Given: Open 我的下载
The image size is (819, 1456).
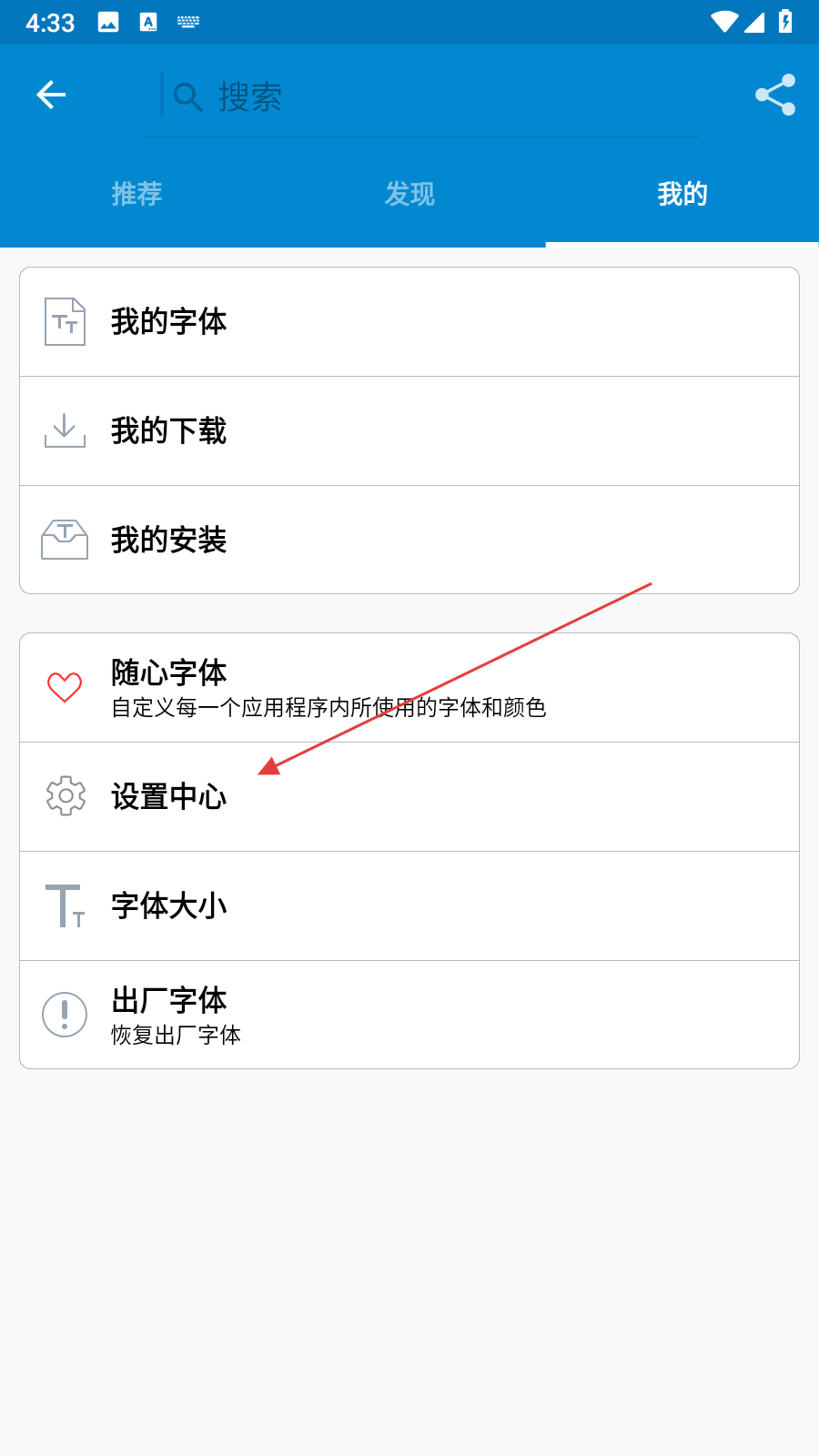Looking at the screenshot, I should [409, 431].
